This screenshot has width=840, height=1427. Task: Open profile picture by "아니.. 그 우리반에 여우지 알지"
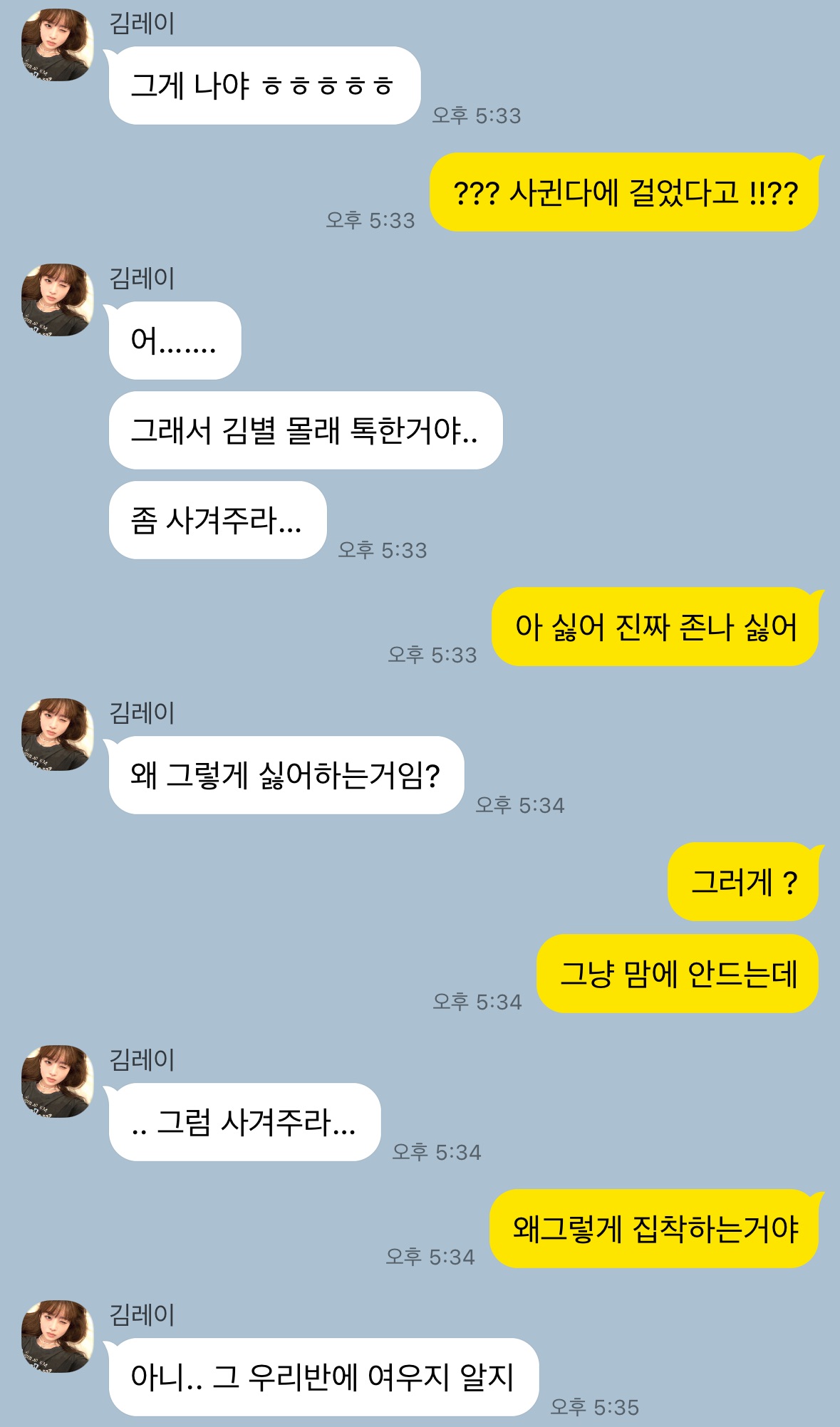tap(57, 1337)
